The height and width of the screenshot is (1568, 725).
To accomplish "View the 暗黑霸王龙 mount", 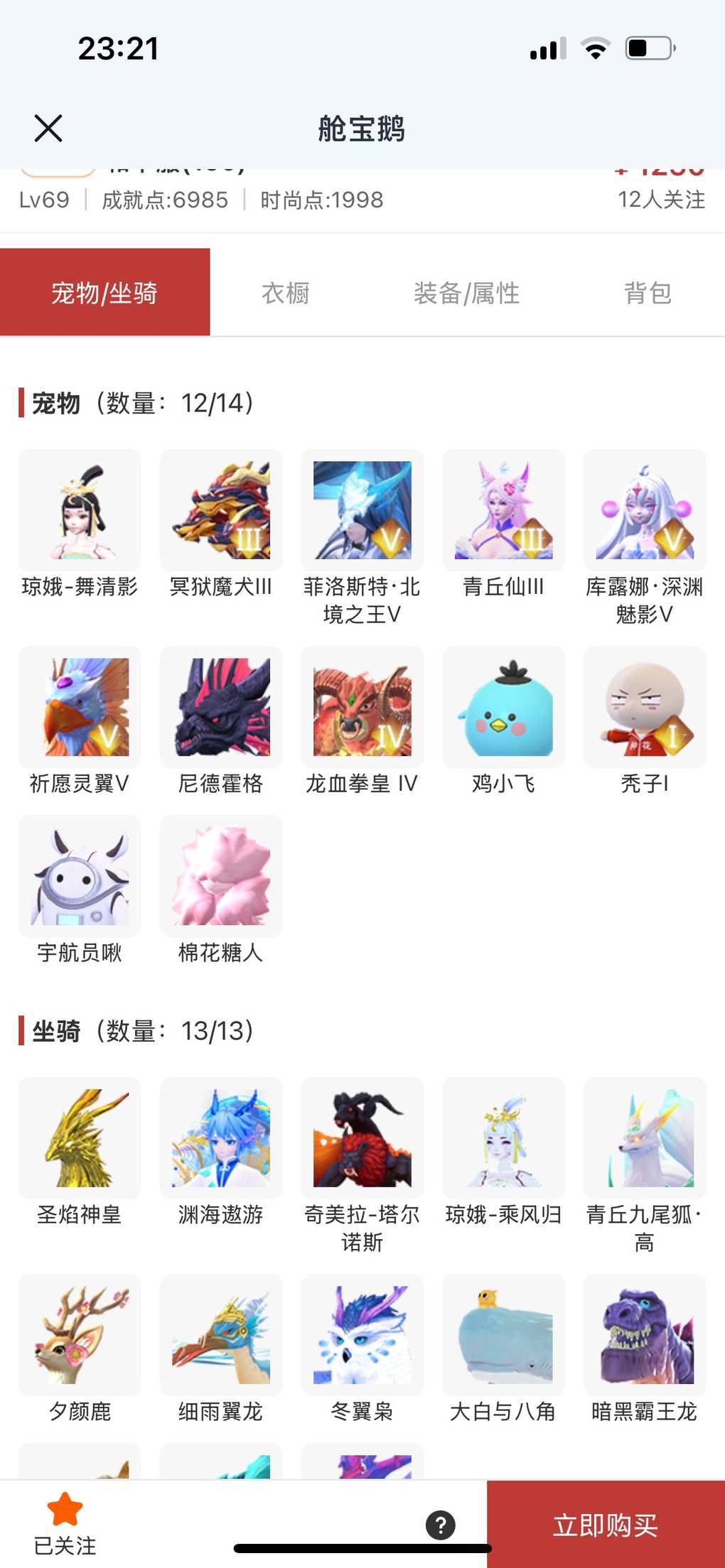I will pyautogui.click(x=645, y=1335).
